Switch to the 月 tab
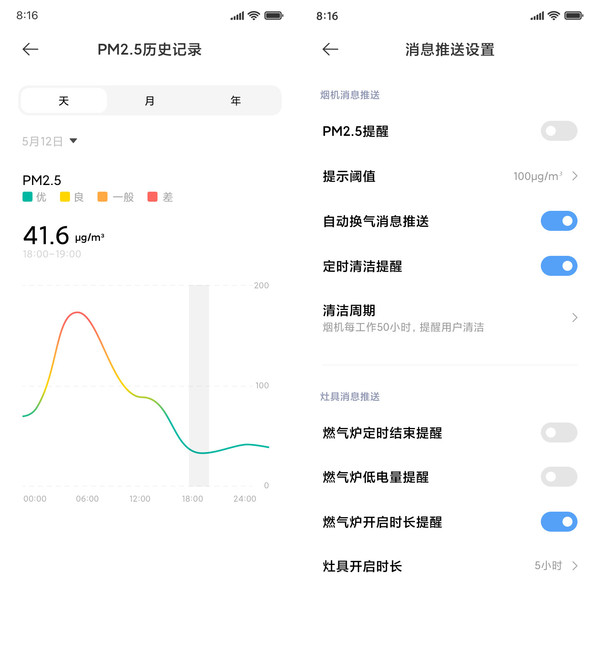The height and width of the screenshot is (650, 600). point(150,101)
